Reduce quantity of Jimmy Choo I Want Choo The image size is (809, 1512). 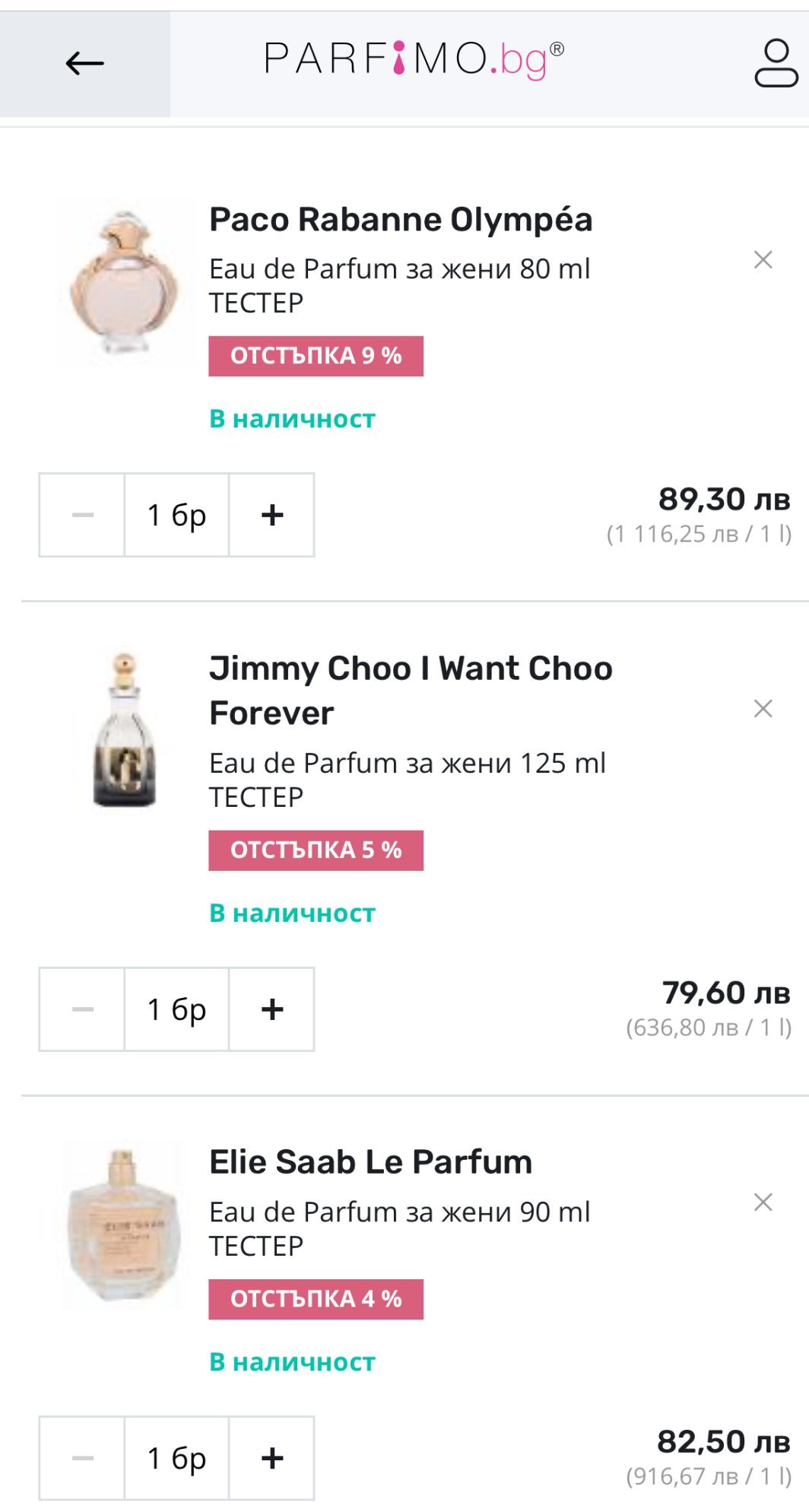click(82, 1009)
